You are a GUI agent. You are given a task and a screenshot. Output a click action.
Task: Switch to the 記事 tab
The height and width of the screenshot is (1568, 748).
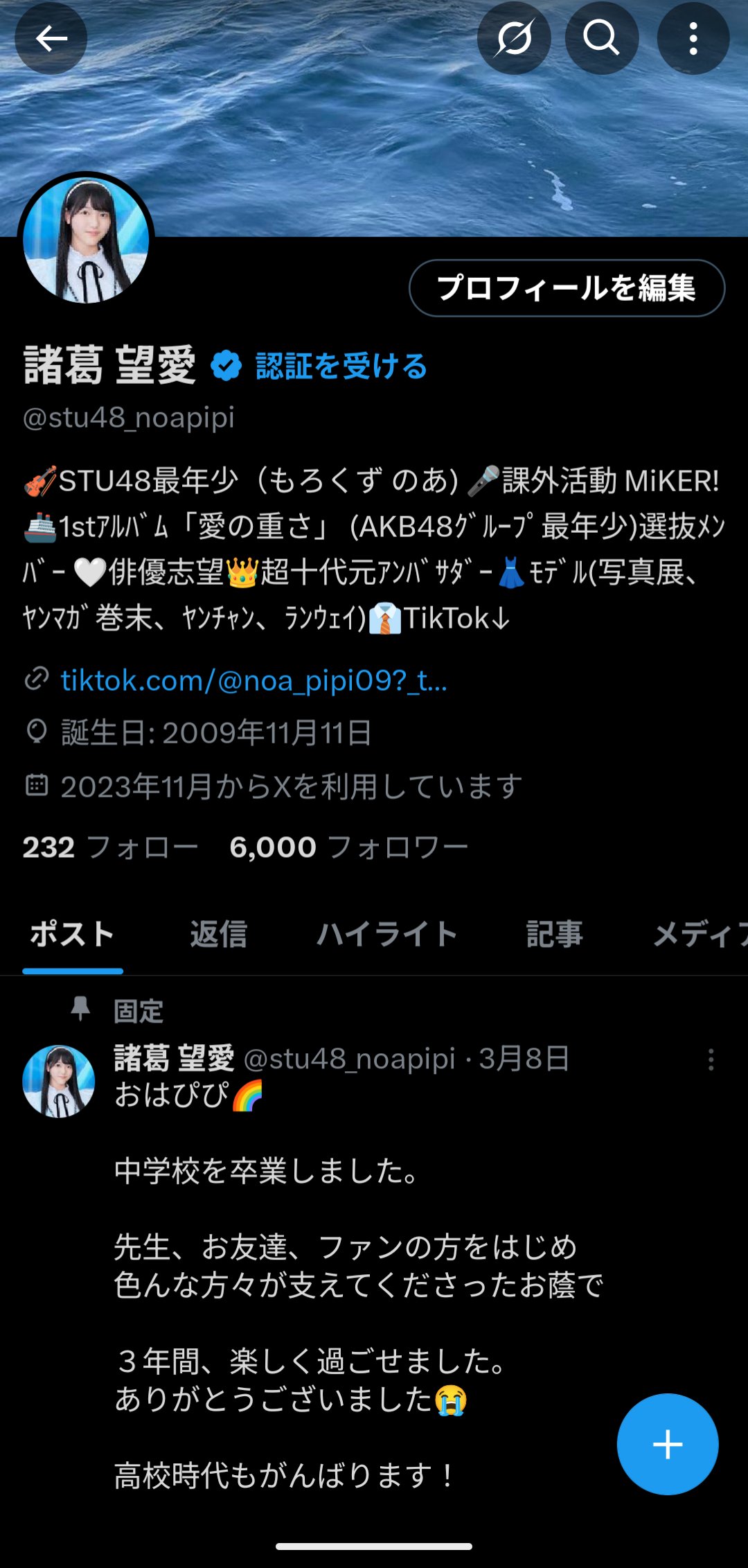(554, 934)
